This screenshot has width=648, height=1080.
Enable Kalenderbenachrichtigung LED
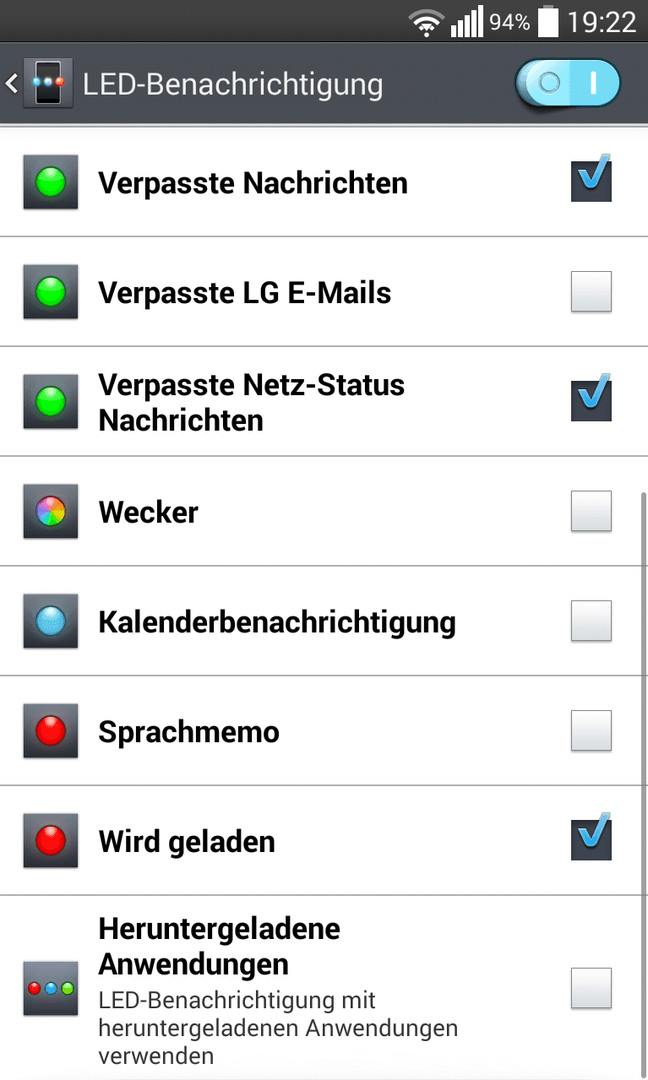591,621
